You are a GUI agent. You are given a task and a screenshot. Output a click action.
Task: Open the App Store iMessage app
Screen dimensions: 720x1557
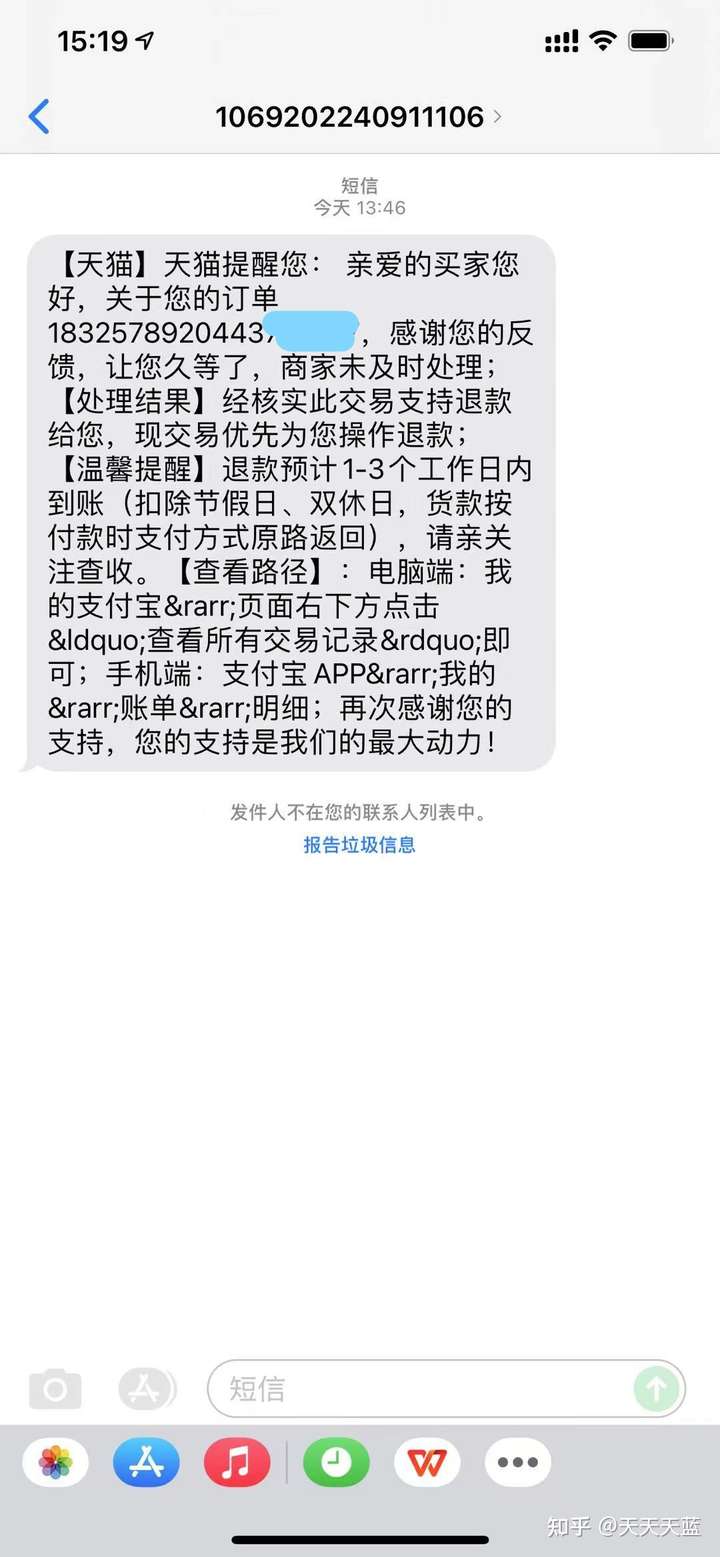click(146, 1464)
